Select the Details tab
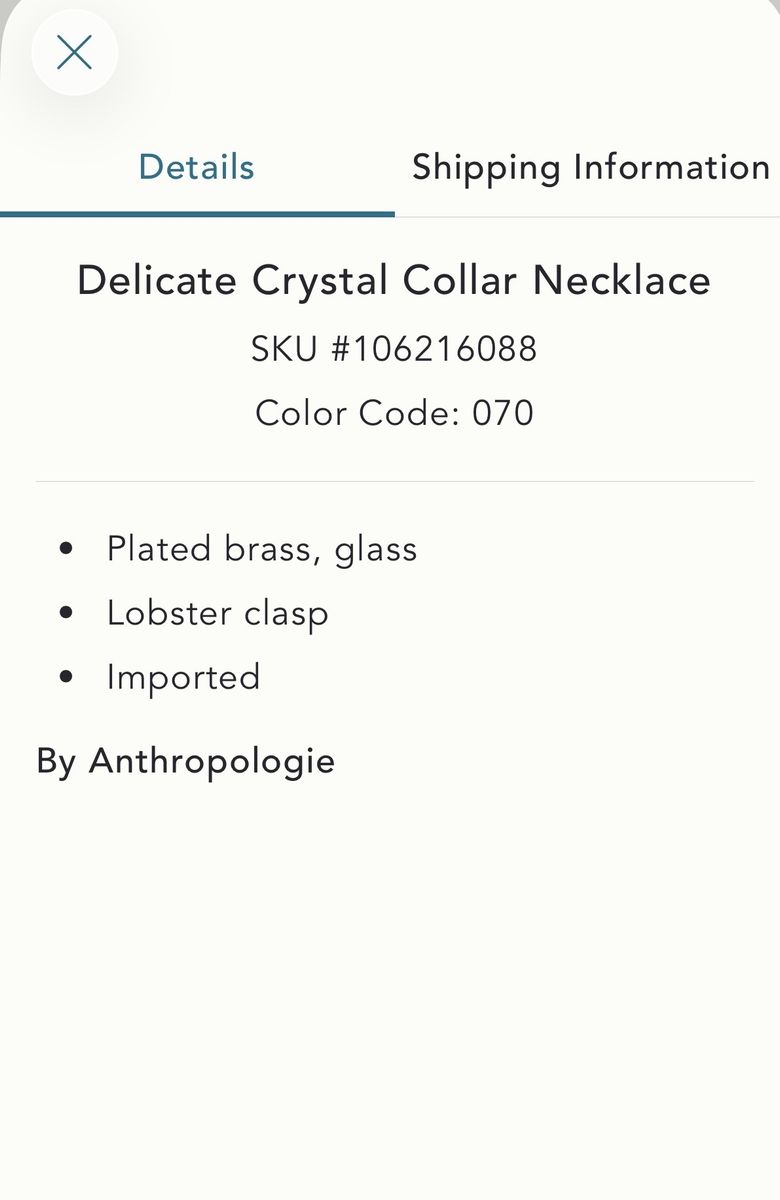 point(197,167)
